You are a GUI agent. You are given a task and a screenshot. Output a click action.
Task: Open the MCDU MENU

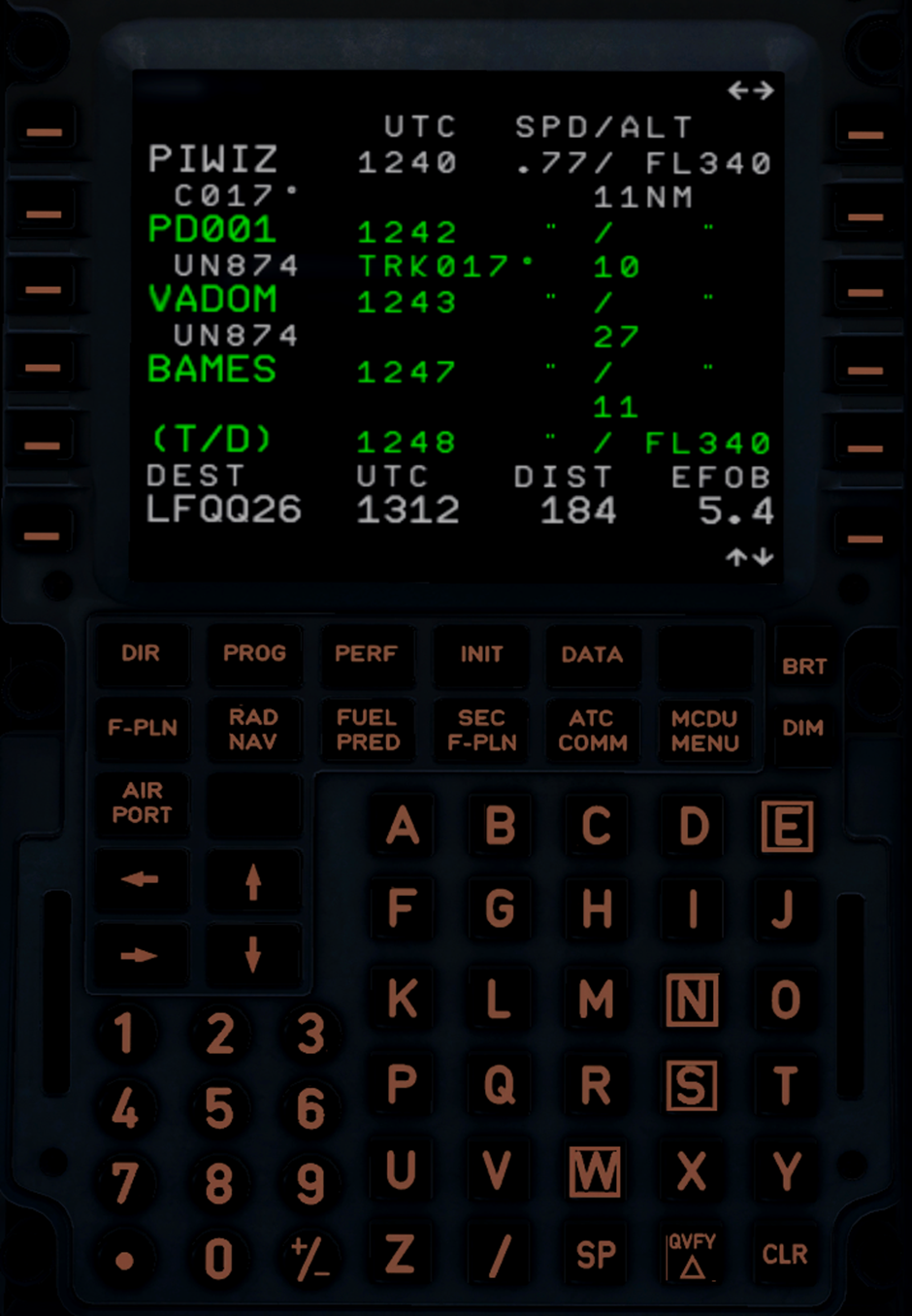pyautogui.click(x=705, y=730)
